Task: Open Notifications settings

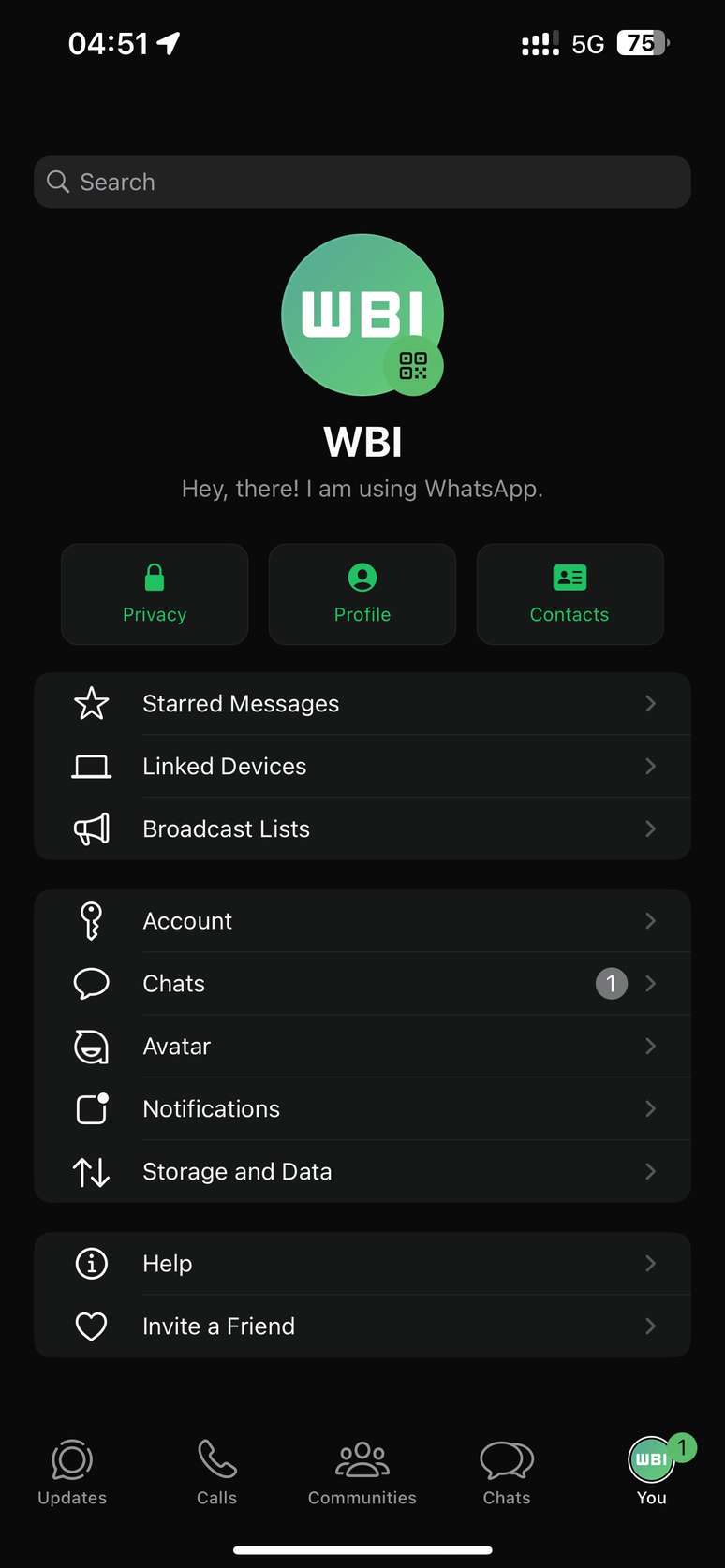Action: 362,1108
